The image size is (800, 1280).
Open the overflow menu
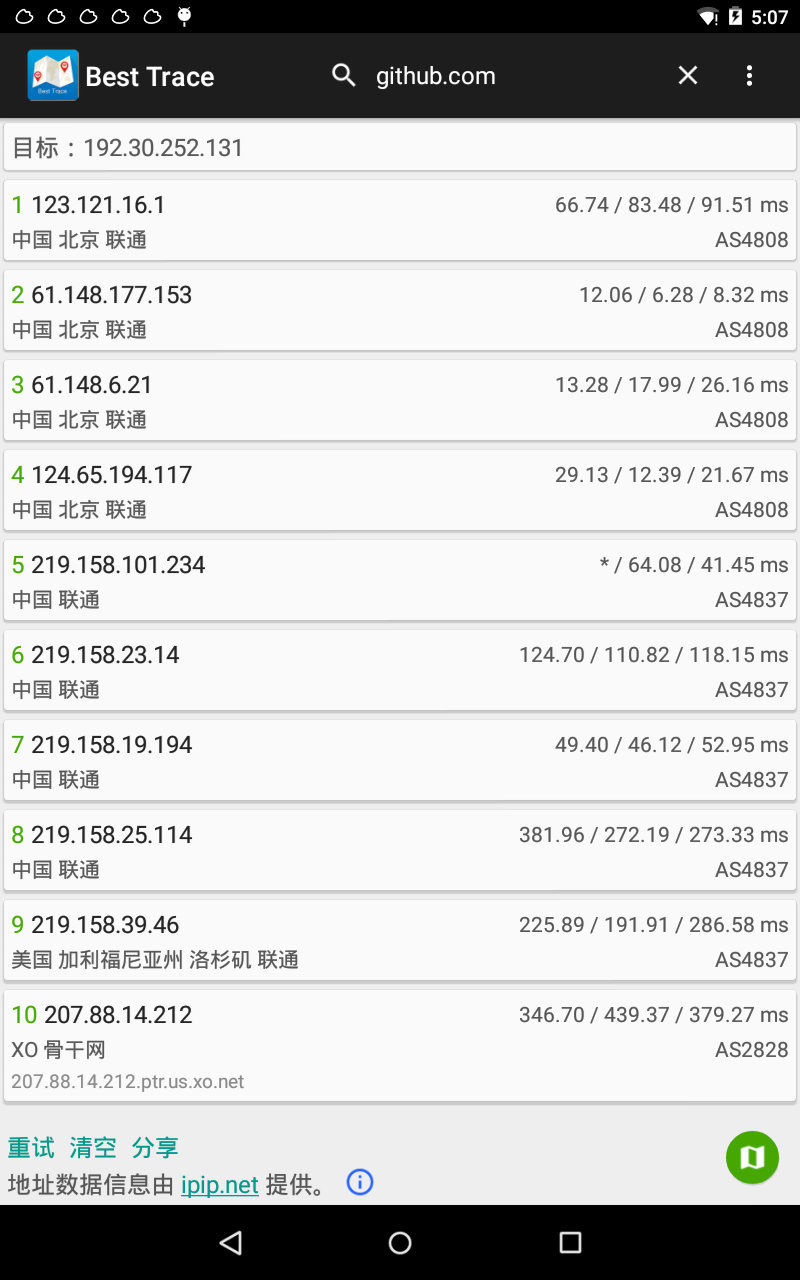749,75
